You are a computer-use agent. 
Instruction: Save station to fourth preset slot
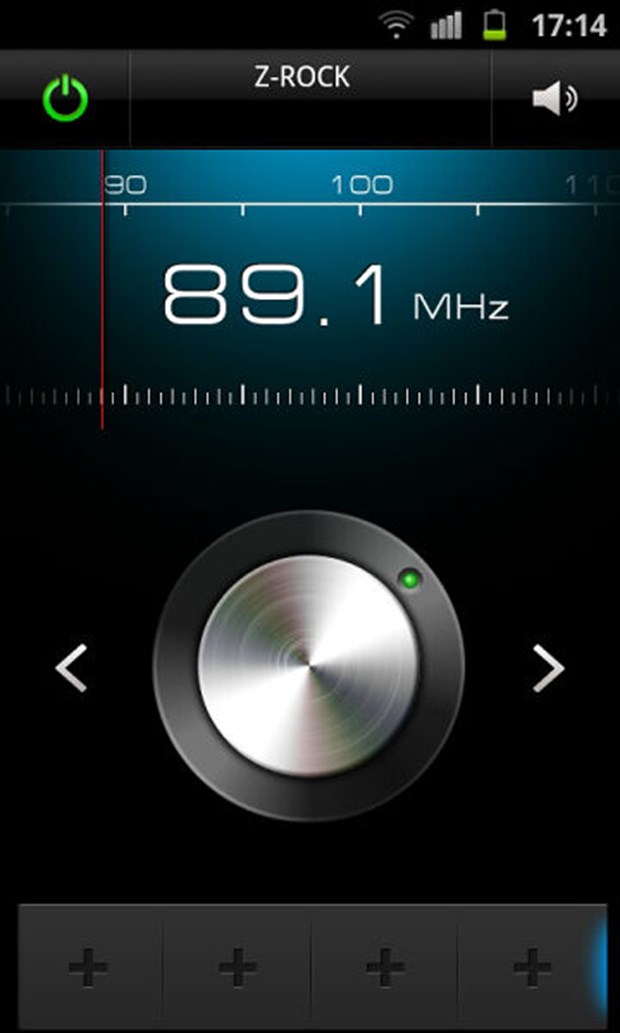coord(531,968)
